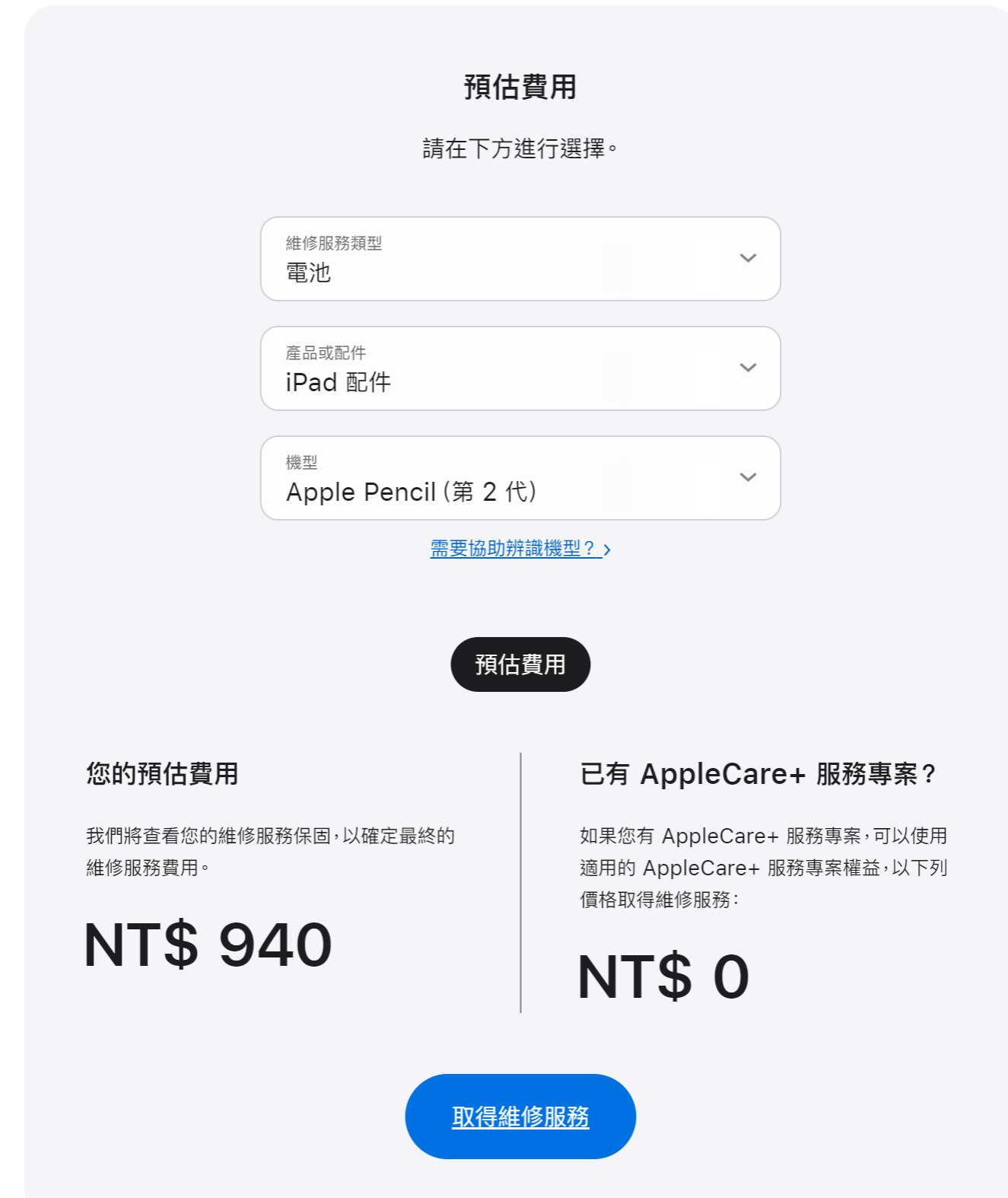Change the 機型 model selection
Image resolution: width=1008 pixels, height=1198 pixels.
point(520,478)
